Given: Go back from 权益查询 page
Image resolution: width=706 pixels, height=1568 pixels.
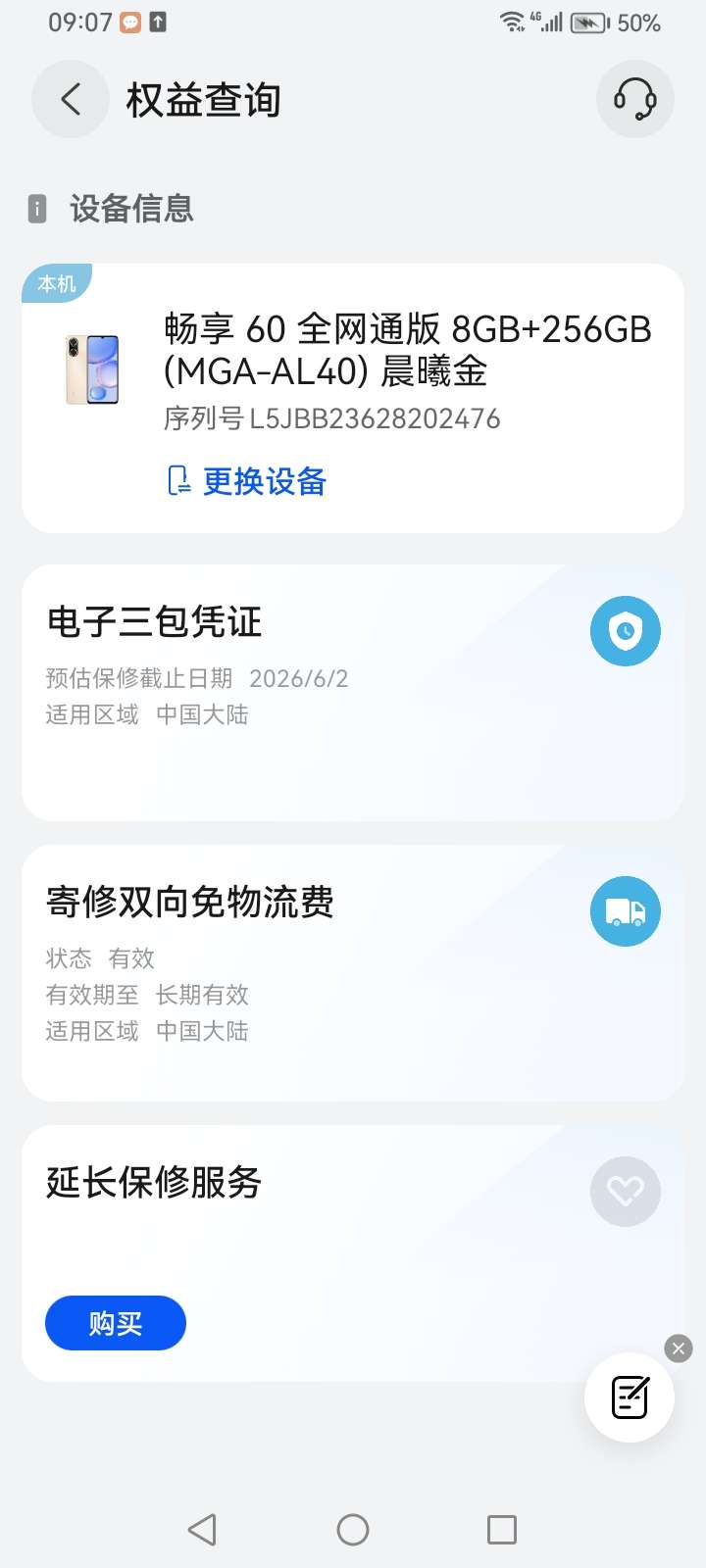Looking at the screenshot, I should pos(71,100).
